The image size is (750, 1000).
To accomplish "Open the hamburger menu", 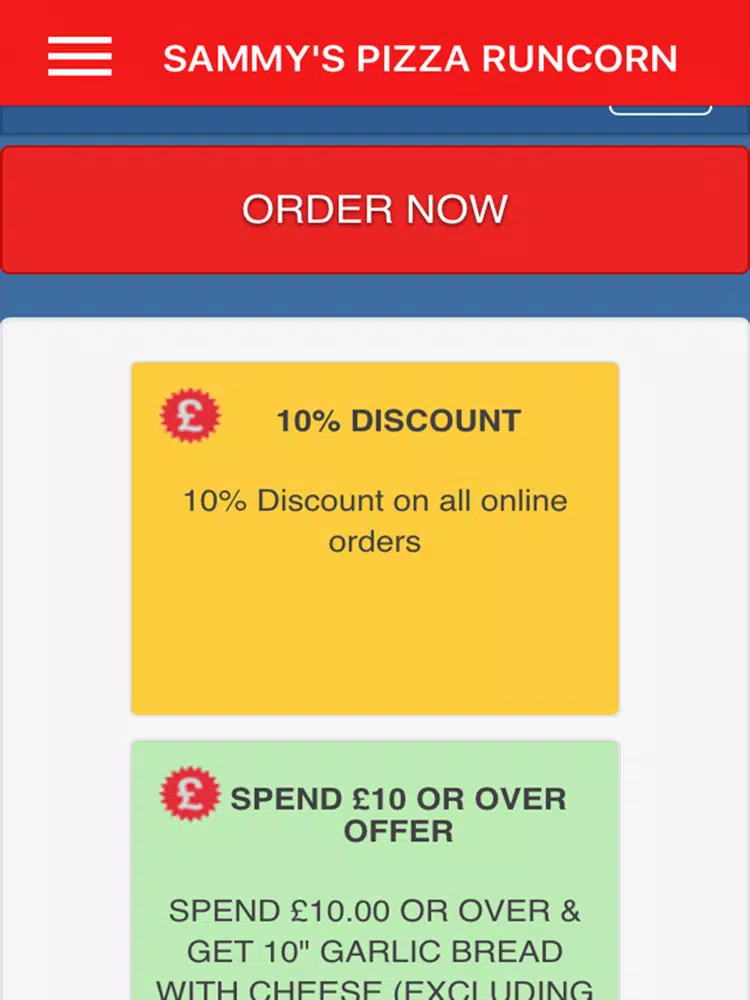I will tap(80, 56).
